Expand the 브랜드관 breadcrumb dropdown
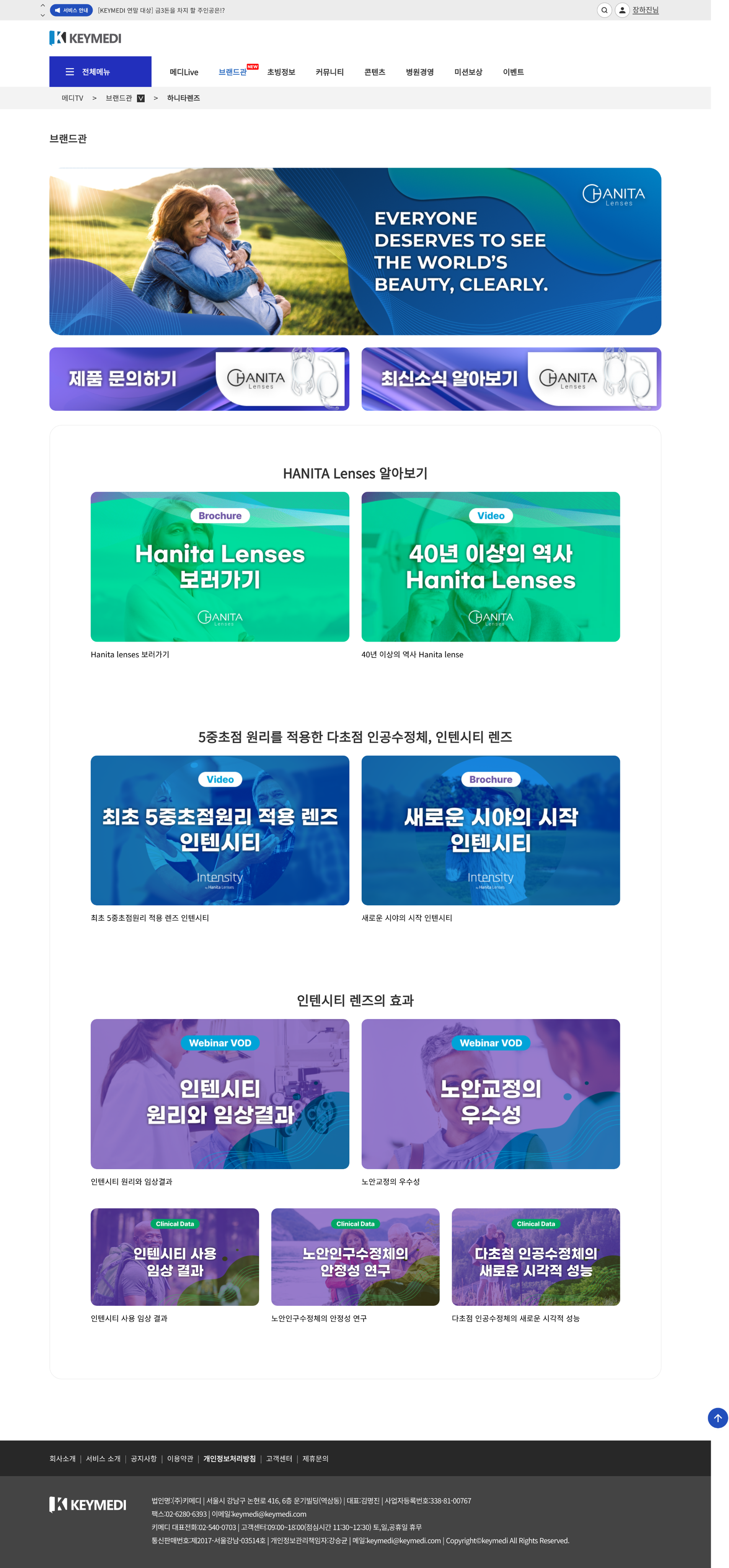This screenshot has height=1568, width=729. click(140, 98)
